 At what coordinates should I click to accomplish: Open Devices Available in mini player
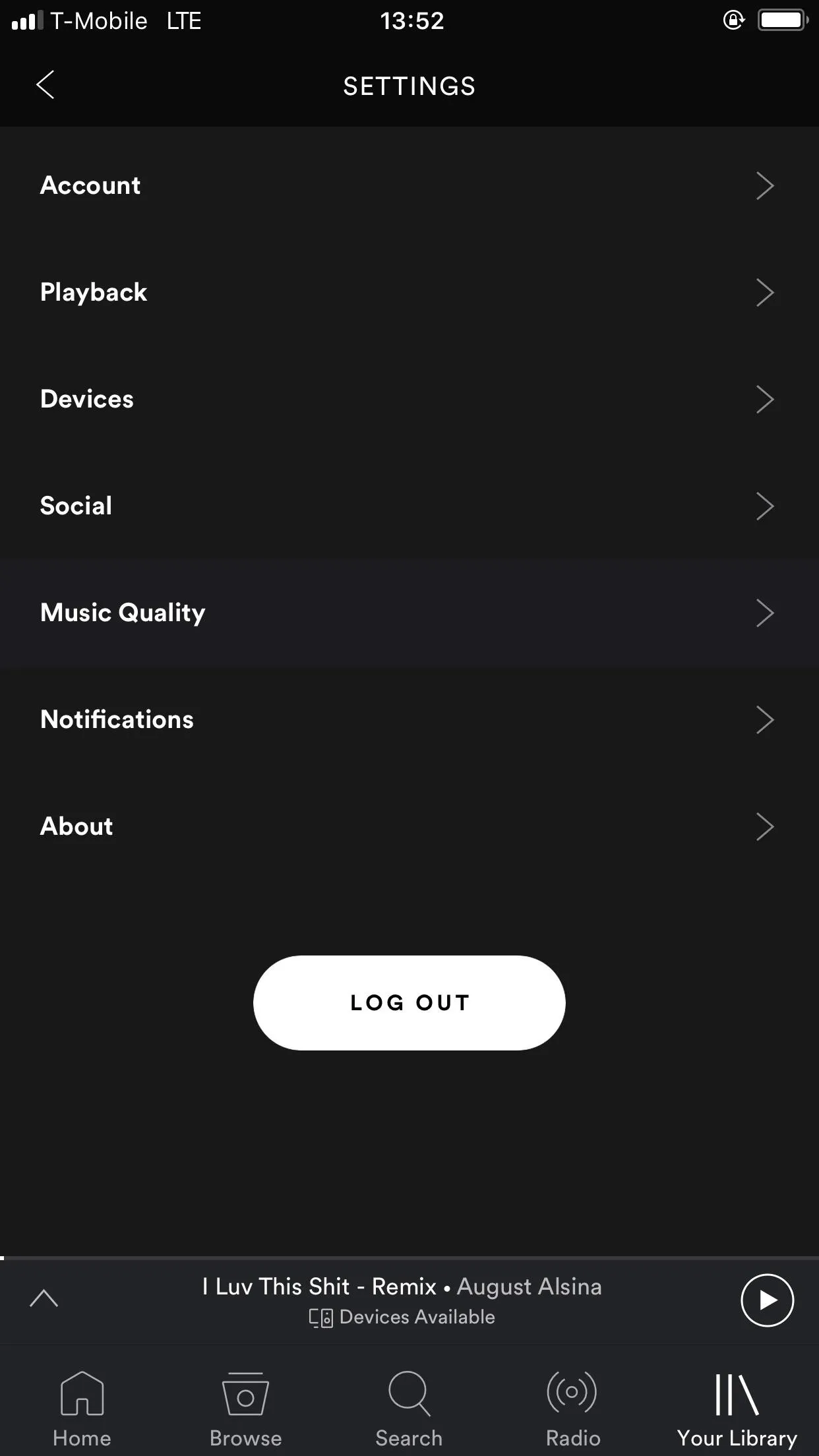[x=402, y=1317]
